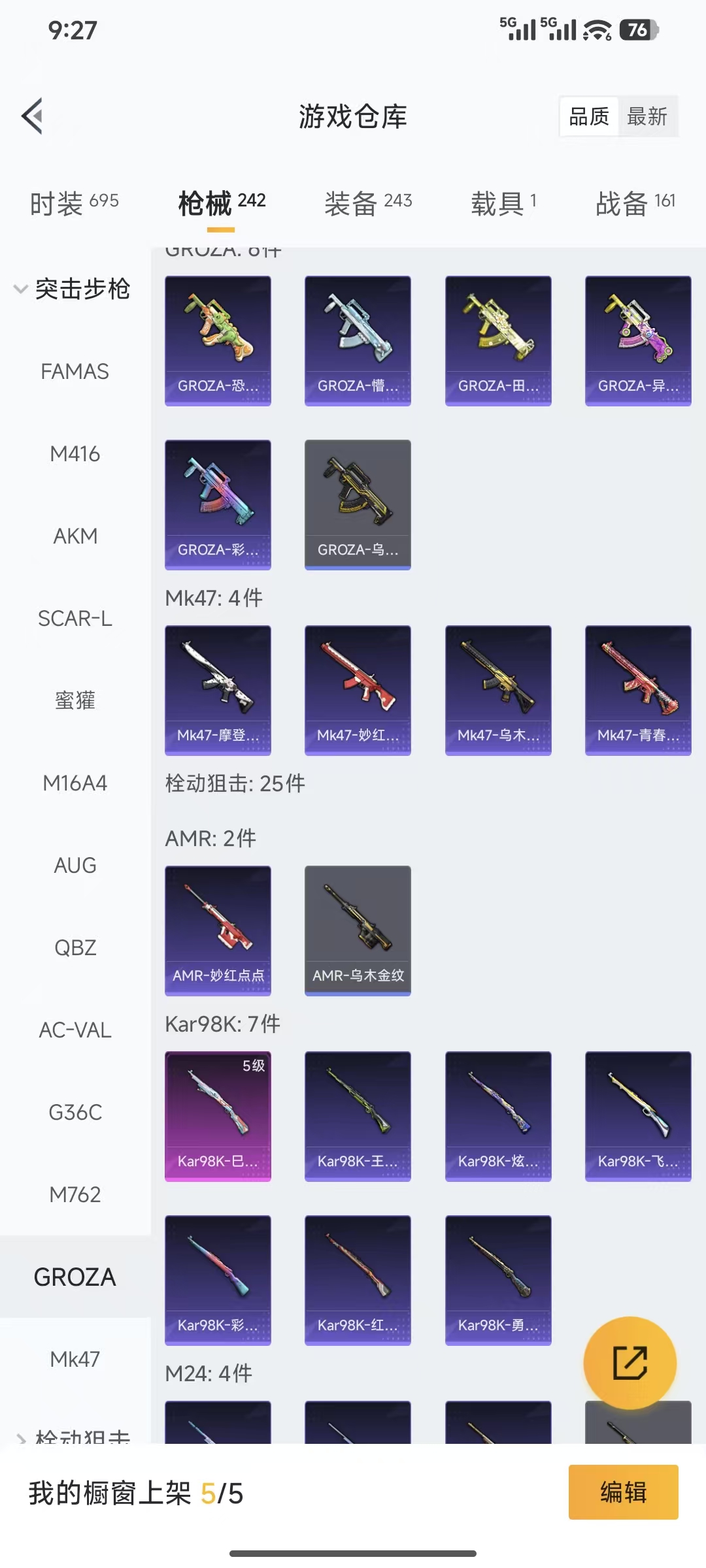Jump to the M762 section
The image size is (706, 1568).
pyautogui.click(x=75, y=1195)
